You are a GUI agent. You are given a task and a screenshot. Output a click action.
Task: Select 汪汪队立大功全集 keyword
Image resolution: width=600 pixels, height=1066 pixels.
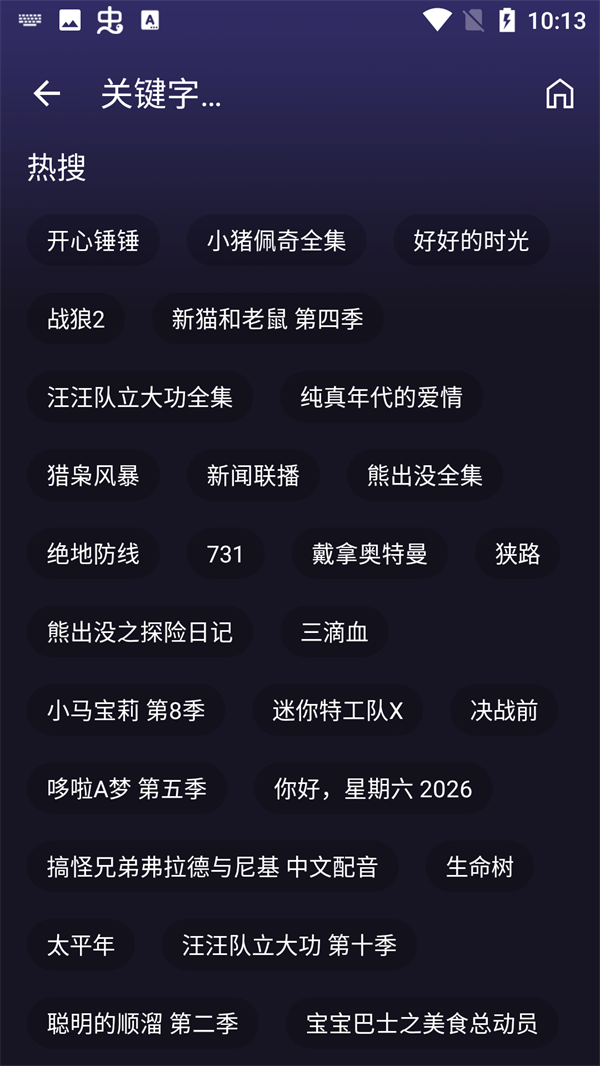coord(140,397)
